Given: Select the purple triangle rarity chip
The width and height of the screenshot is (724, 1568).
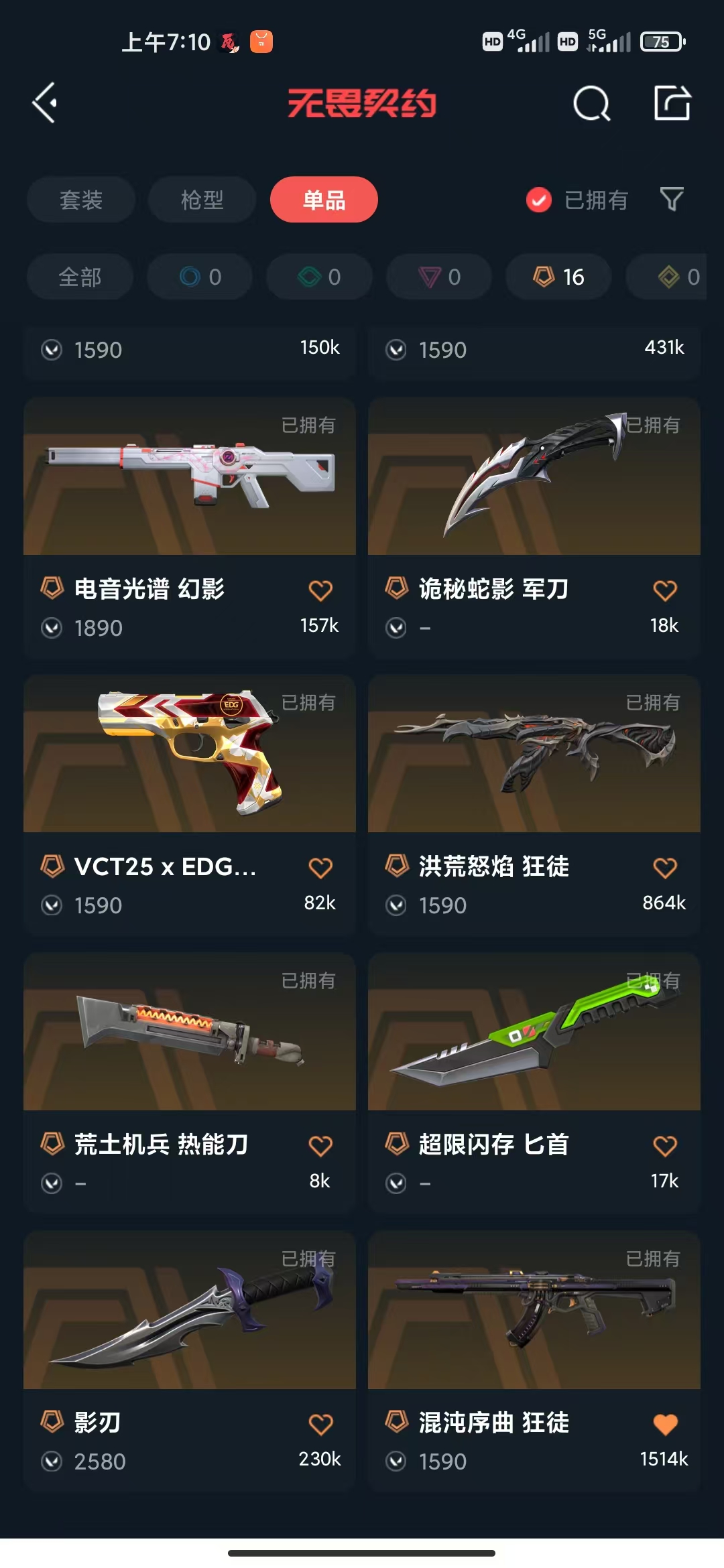Looking at the screenshot, I should (439, 277).
